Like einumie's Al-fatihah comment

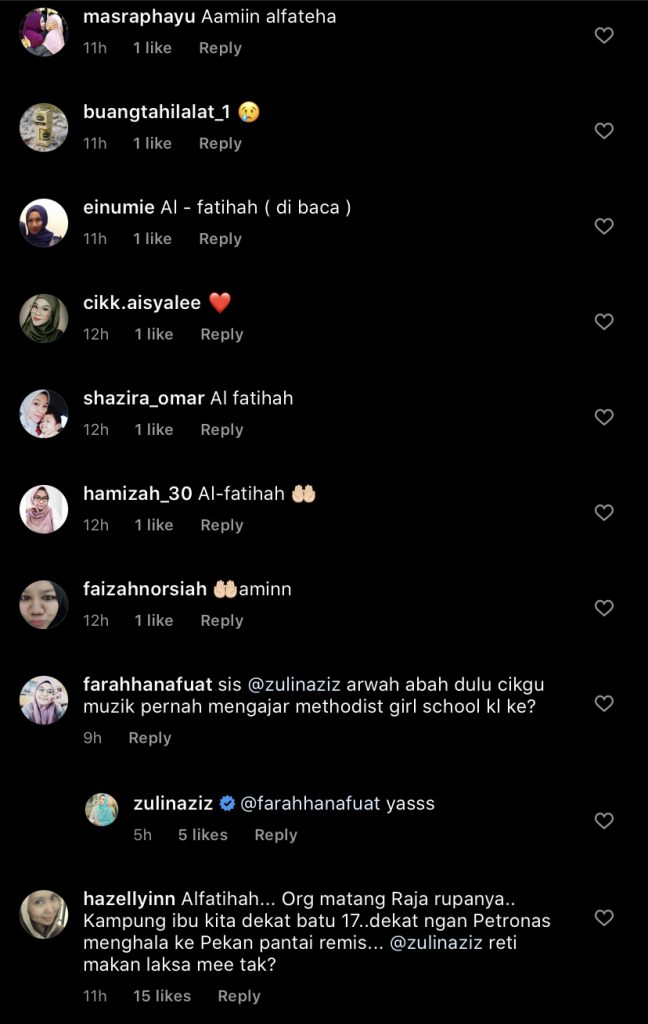click(604, 226)
